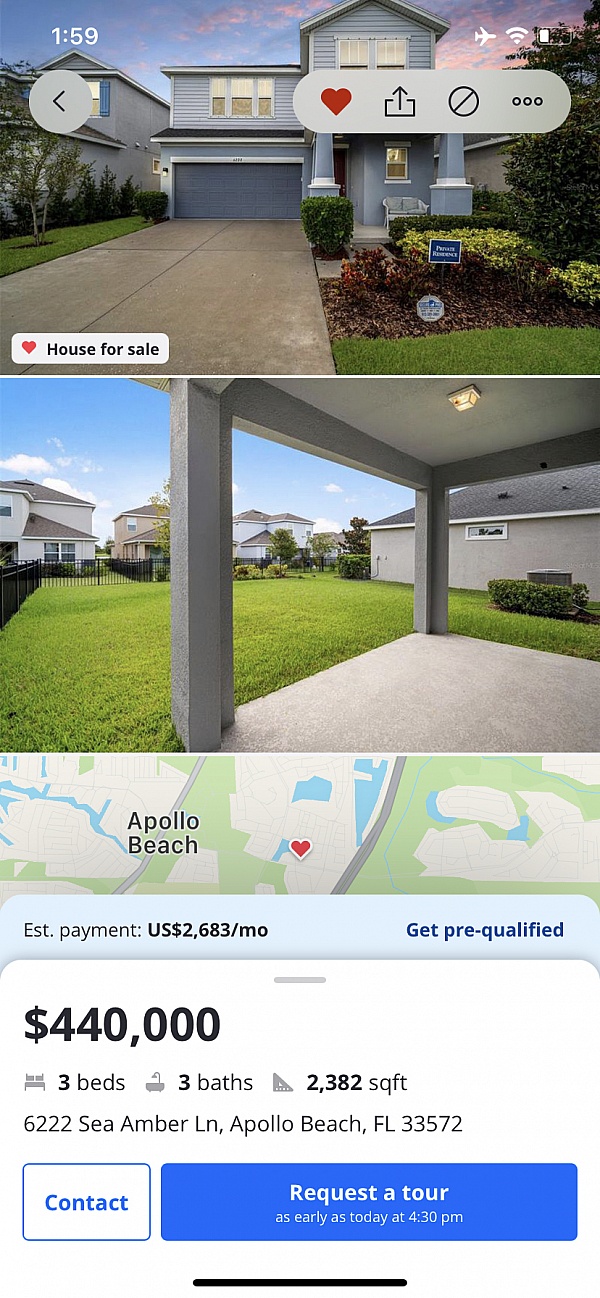Viewport: 600px width, 1298px height.
Task: Go back using the back arrow
Action: click(60, 101)
